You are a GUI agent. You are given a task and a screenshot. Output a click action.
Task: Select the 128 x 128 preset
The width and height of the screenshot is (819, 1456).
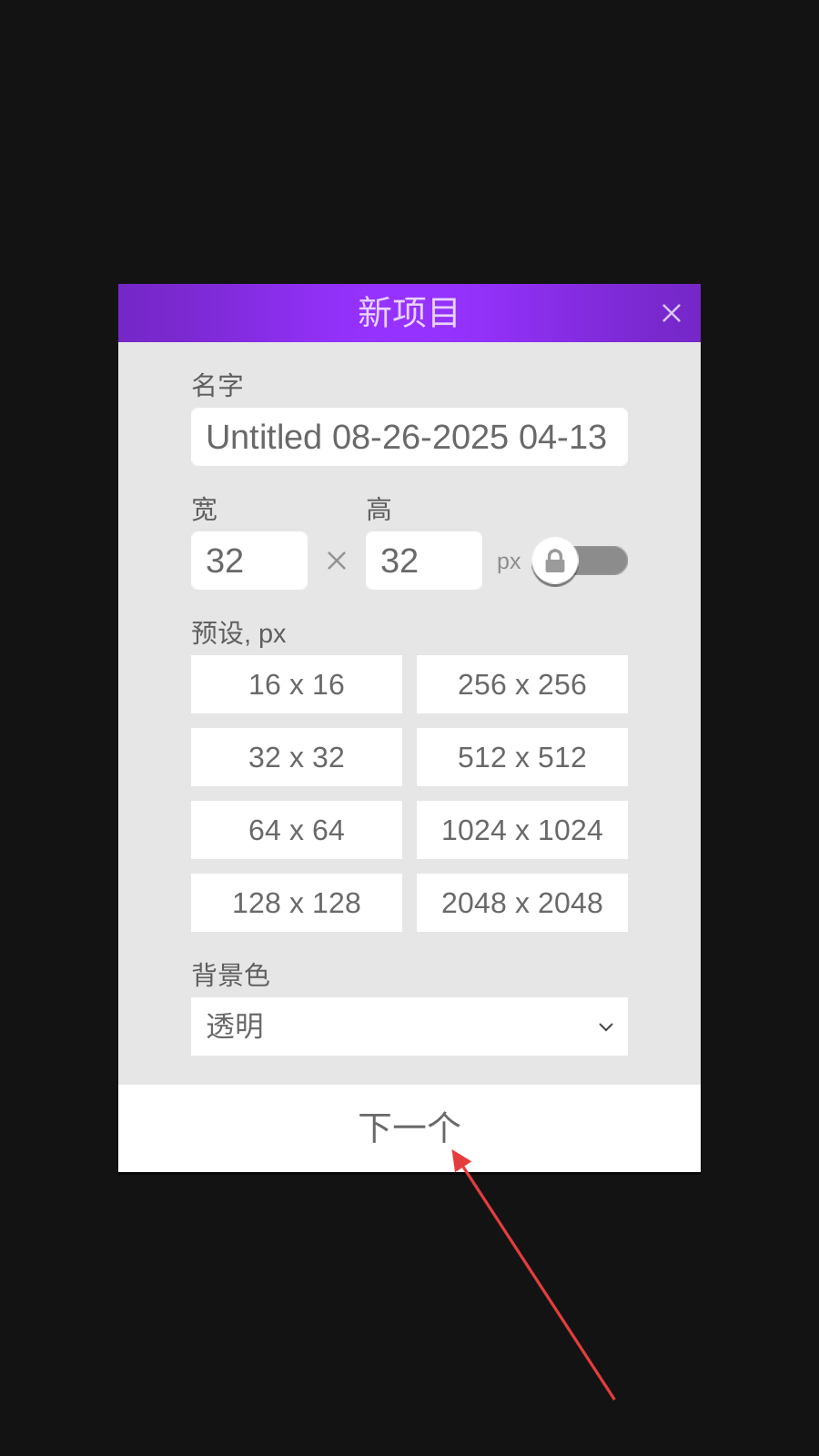297,903
